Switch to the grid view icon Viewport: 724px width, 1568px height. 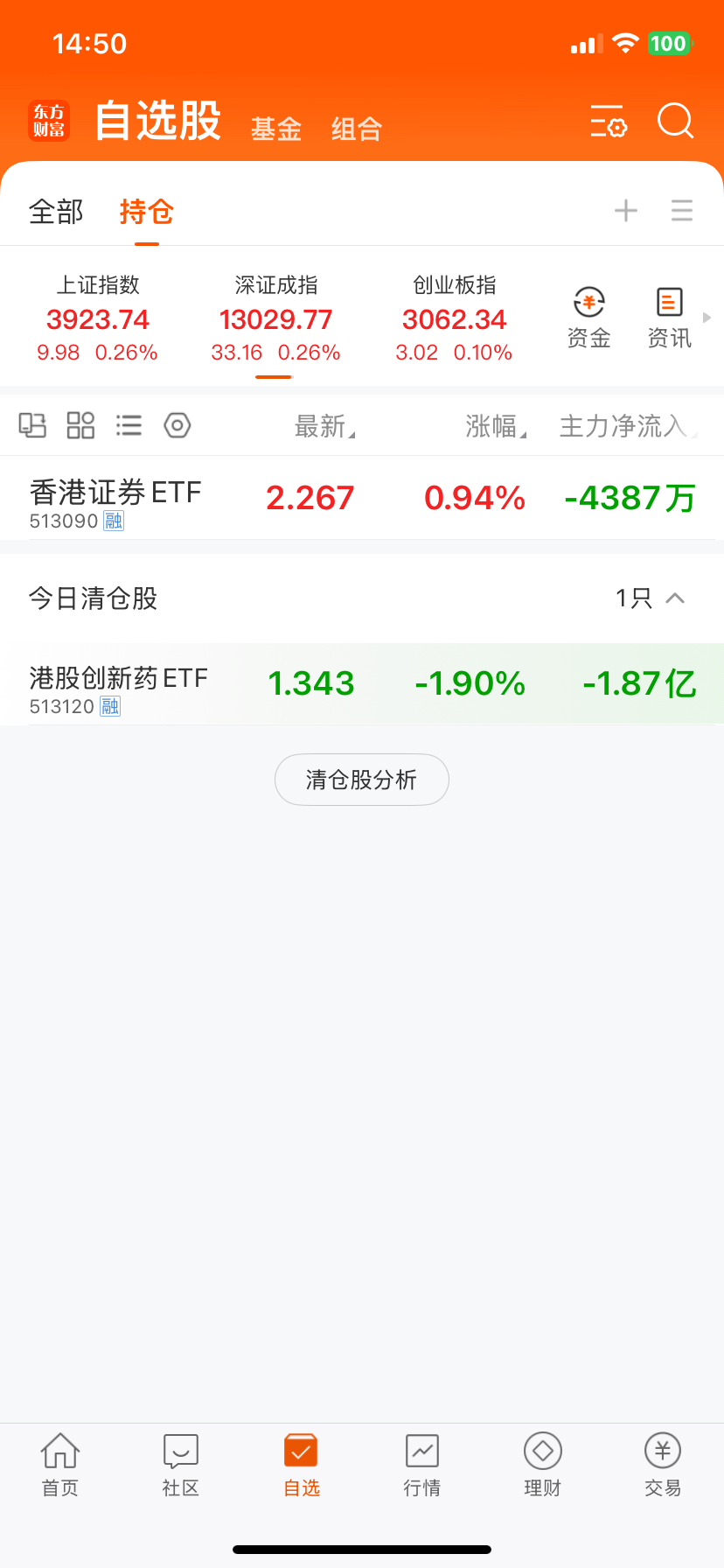(80, 425)
